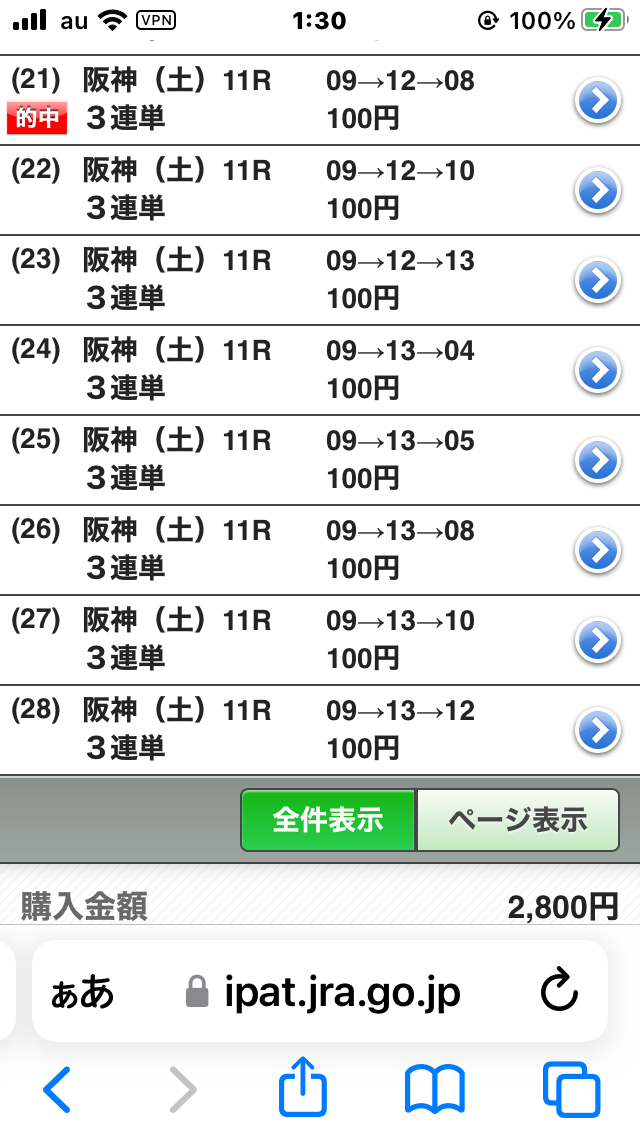The width and height of the screenshot is (640, 1136).
Task: Open the ぁあ text size menu
Action: pos(83,992)
